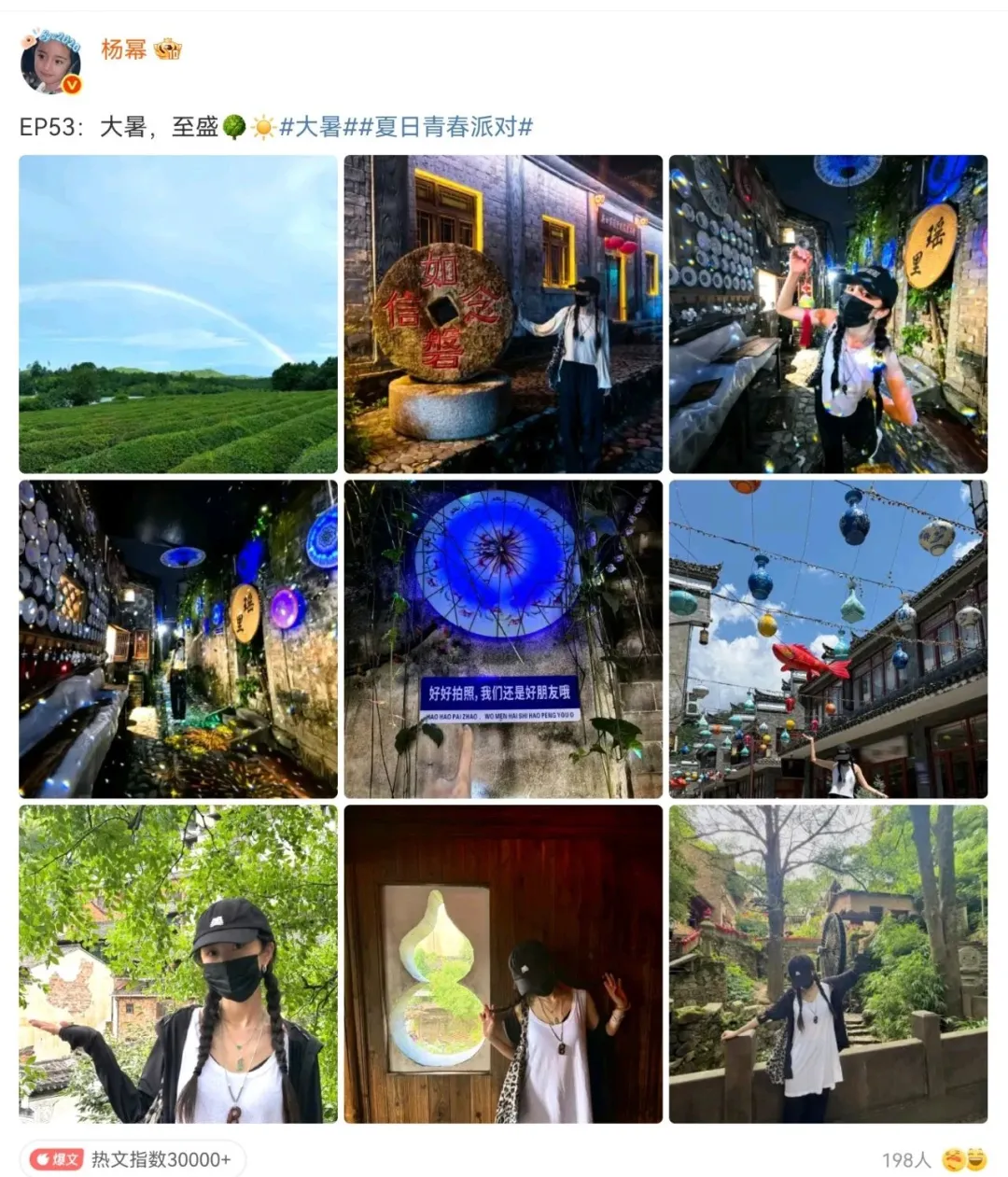The width and height of the screenshot is (1008, 1177).
Task: Open the dark alley with porcelain plates photo
Action: (x=178, y=639)
